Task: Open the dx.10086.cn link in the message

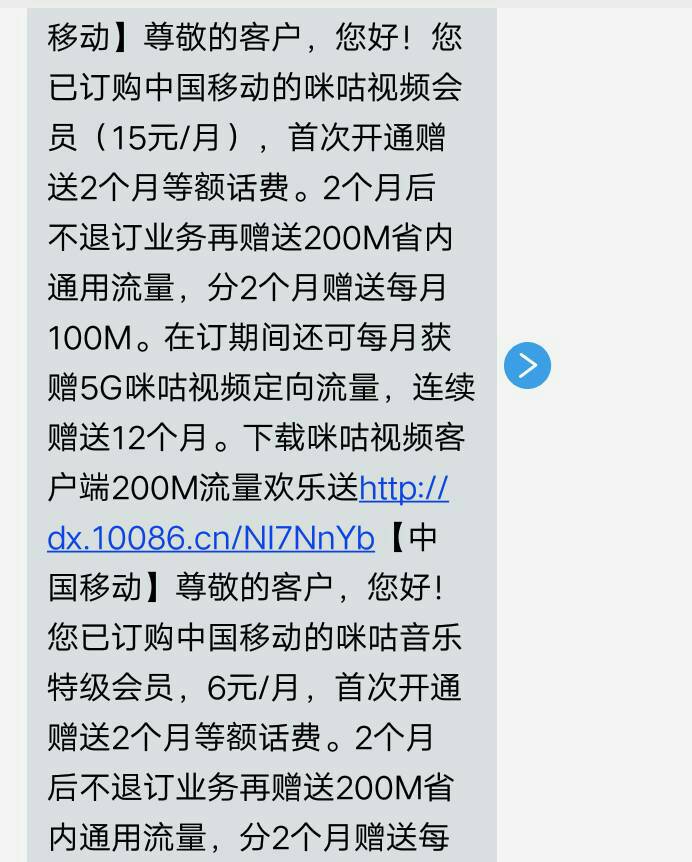Action: tap(211, 539)
